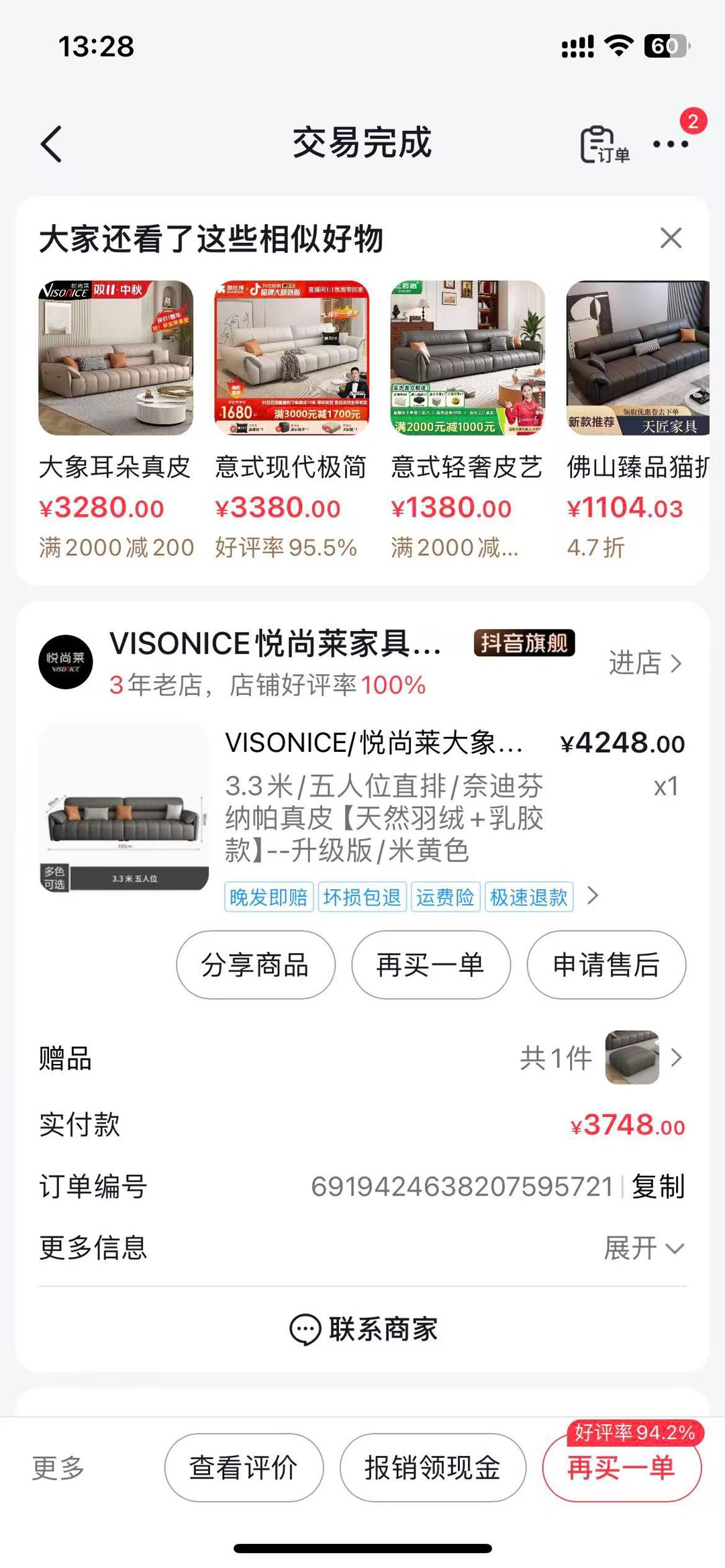
Task: Contact the seller via 联系商家
Action: [x=363, y=1329]
